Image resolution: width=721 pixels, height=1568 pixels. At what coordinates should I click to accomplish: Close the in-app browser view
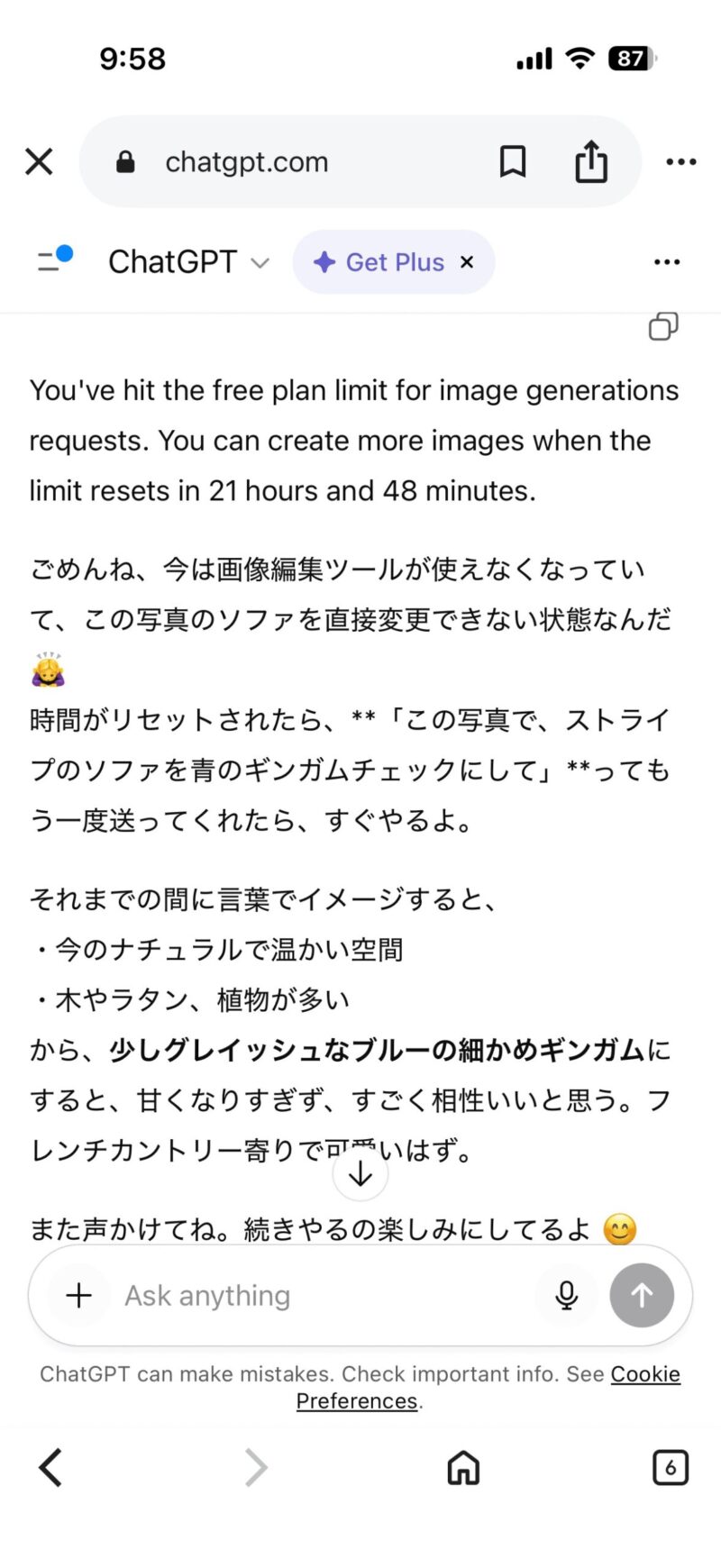[x=38, y=162]
